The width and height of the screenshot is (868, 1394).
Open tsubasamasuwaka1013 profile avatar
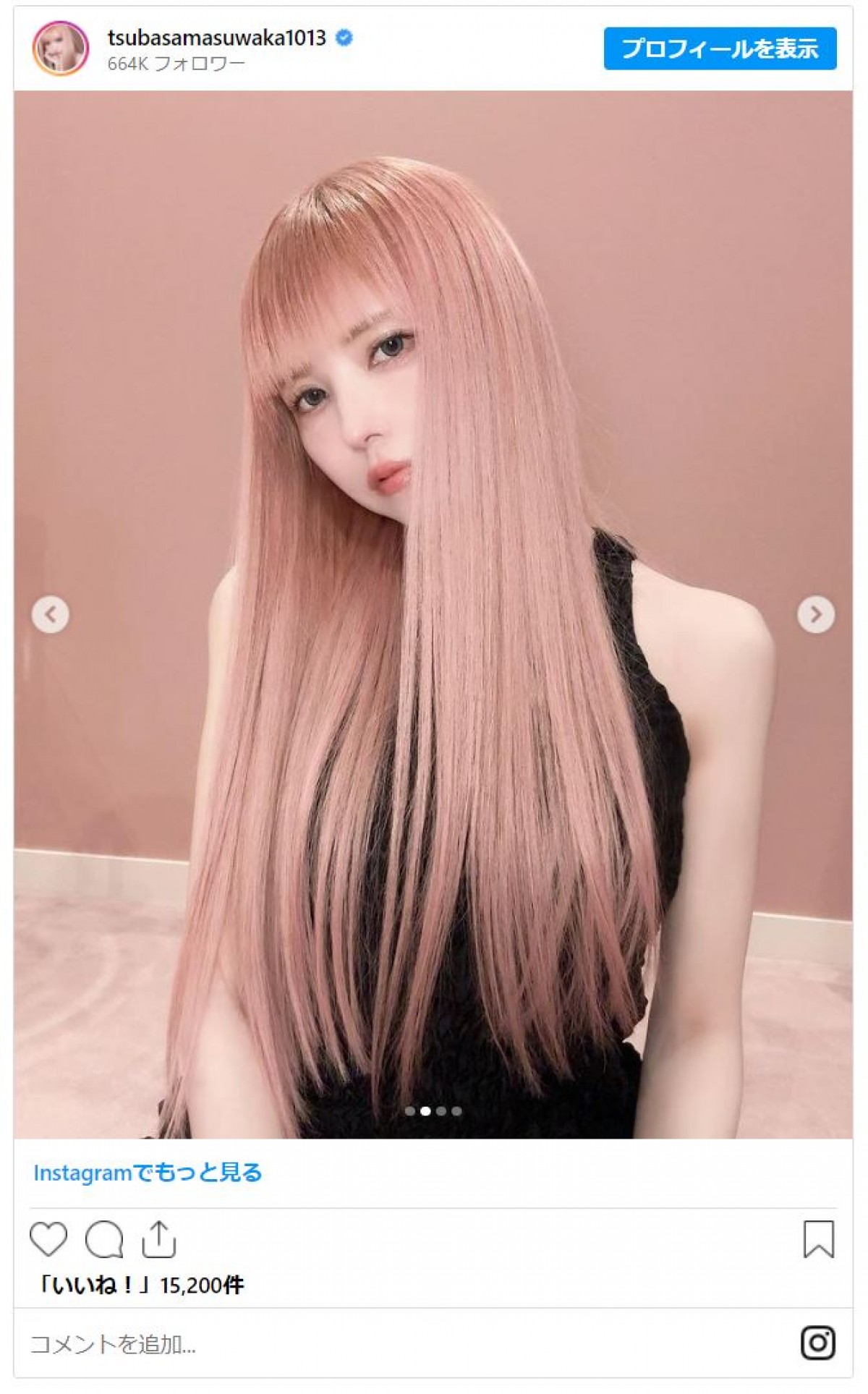pos(61,48)
